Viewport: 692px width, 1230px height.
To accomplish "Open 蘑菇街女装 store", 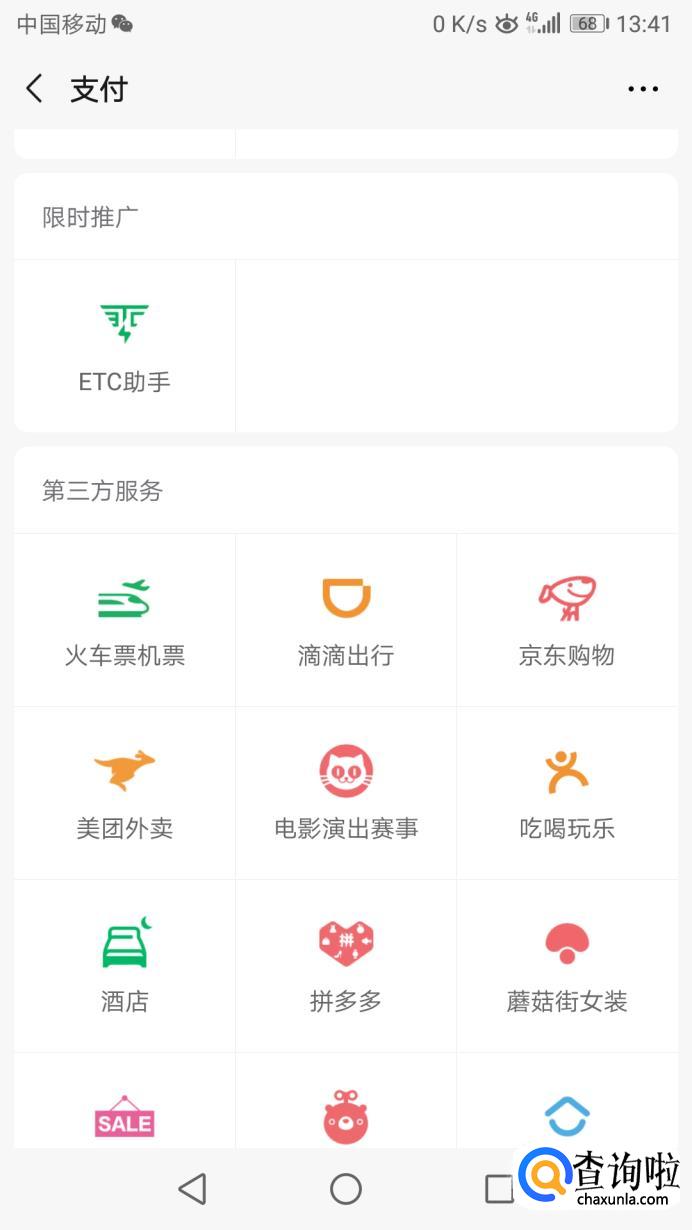I will 567,966.
